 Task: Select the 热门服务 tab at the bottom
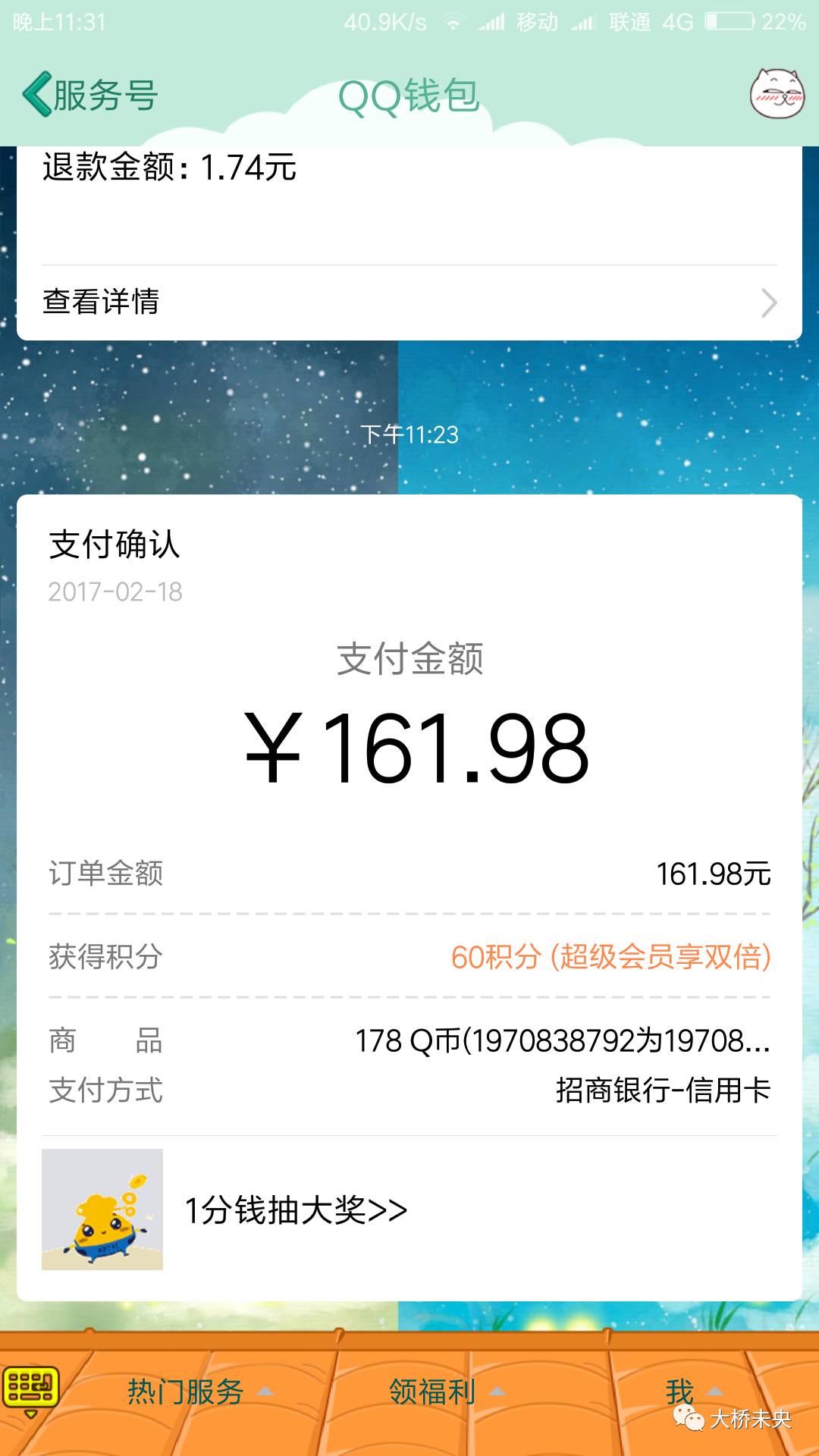pos(187,1391)
